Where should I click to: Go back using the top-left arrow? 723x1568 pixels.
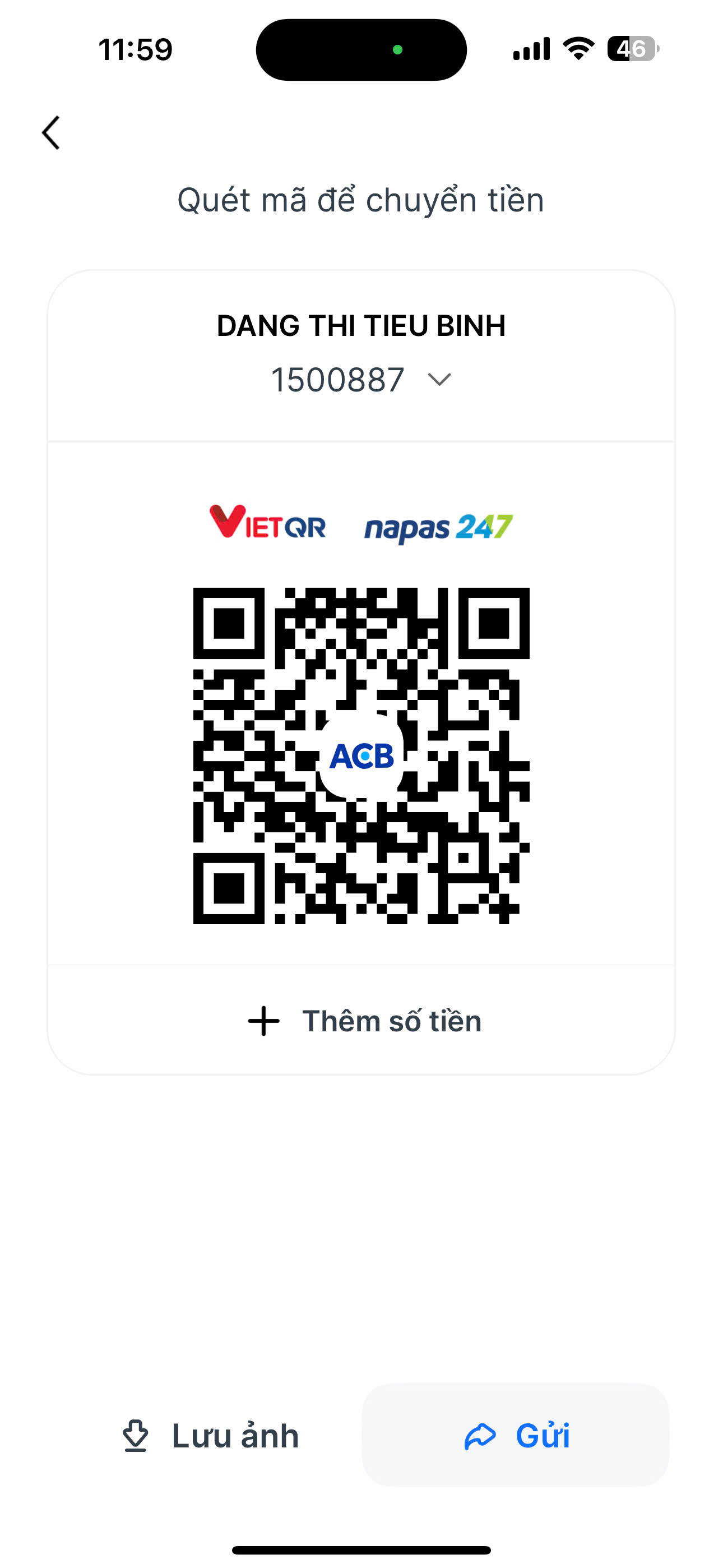[51, 133]
